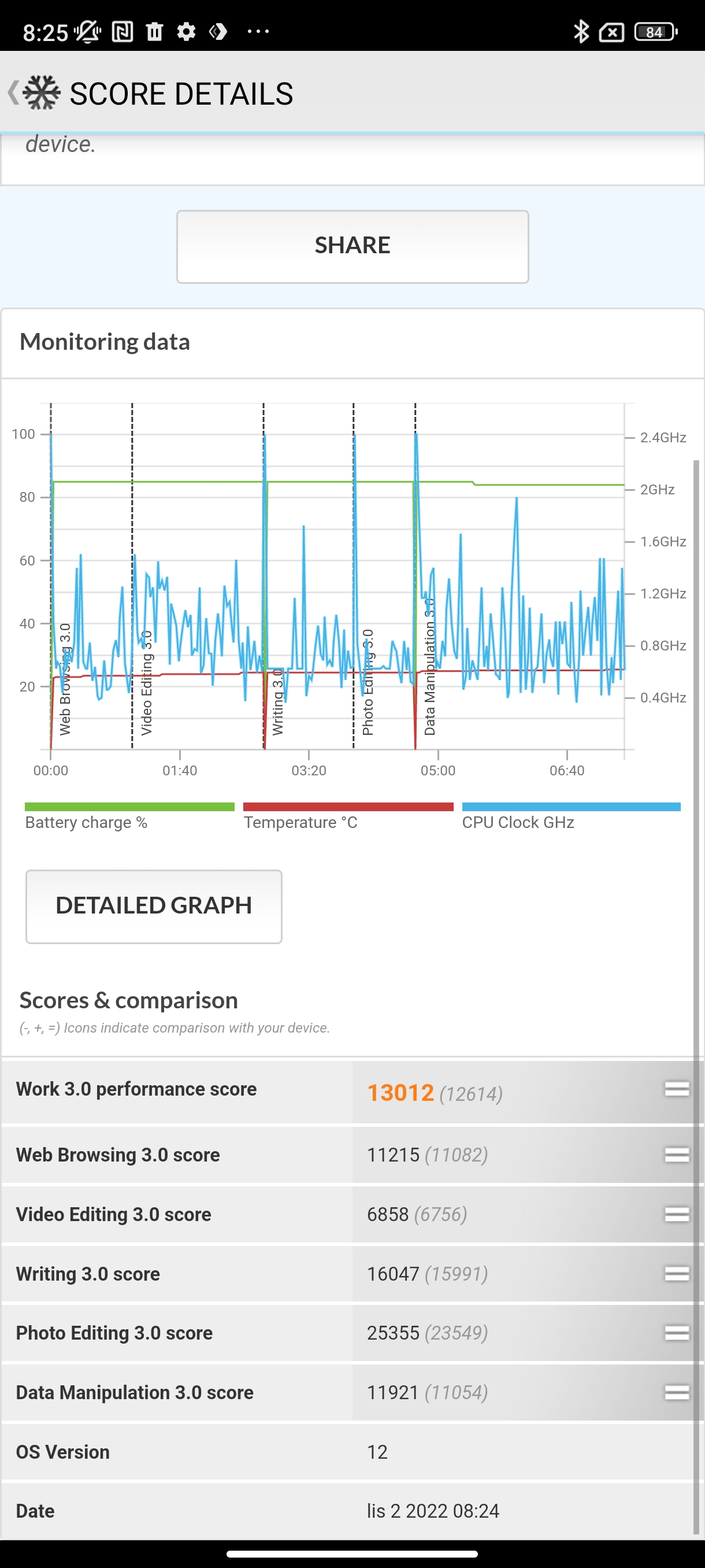Open the Data Manipulation 3.0 score comparison
The image size is (705, 1568).
coord(677,1392)
